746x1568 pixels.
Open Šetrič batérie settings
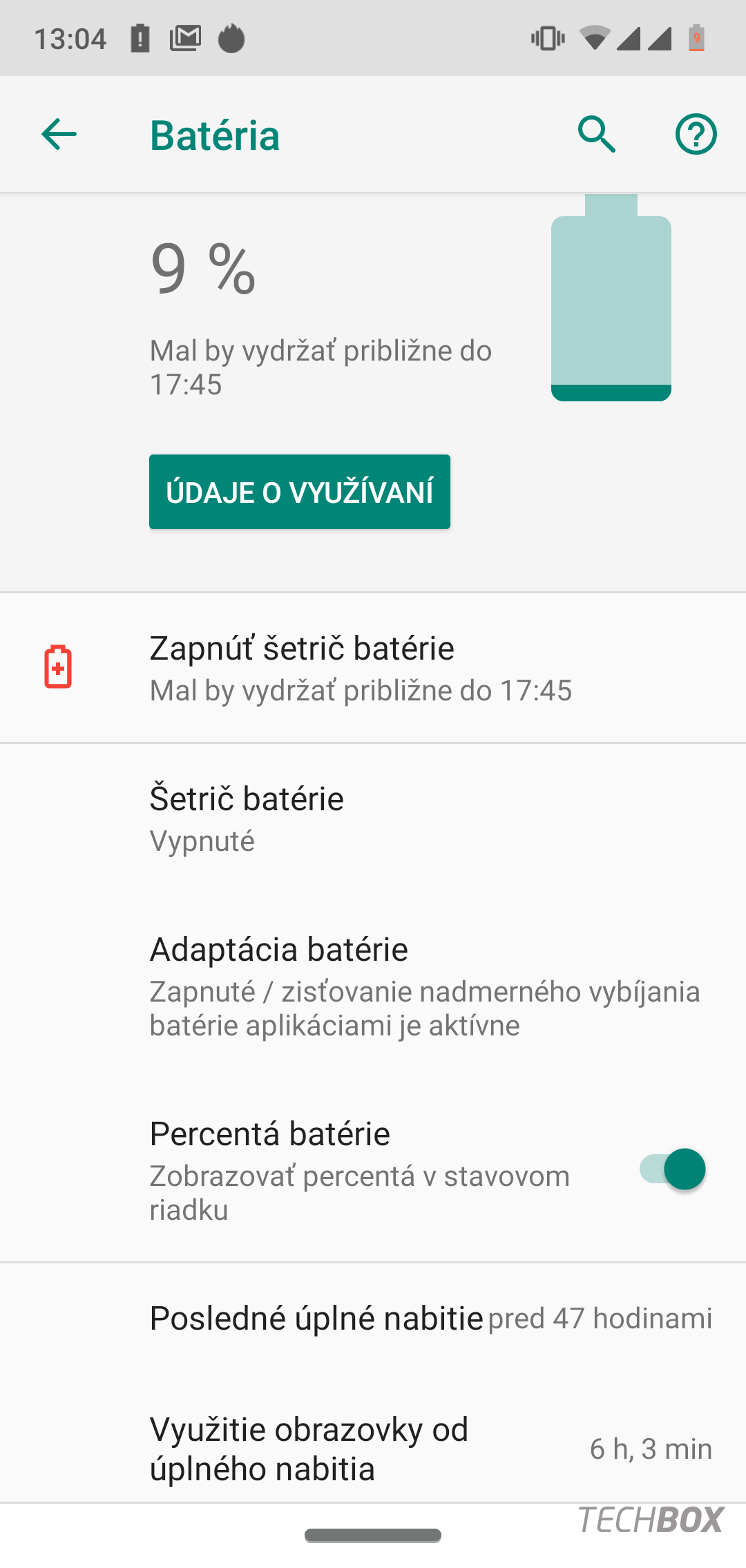coord(373,819)
